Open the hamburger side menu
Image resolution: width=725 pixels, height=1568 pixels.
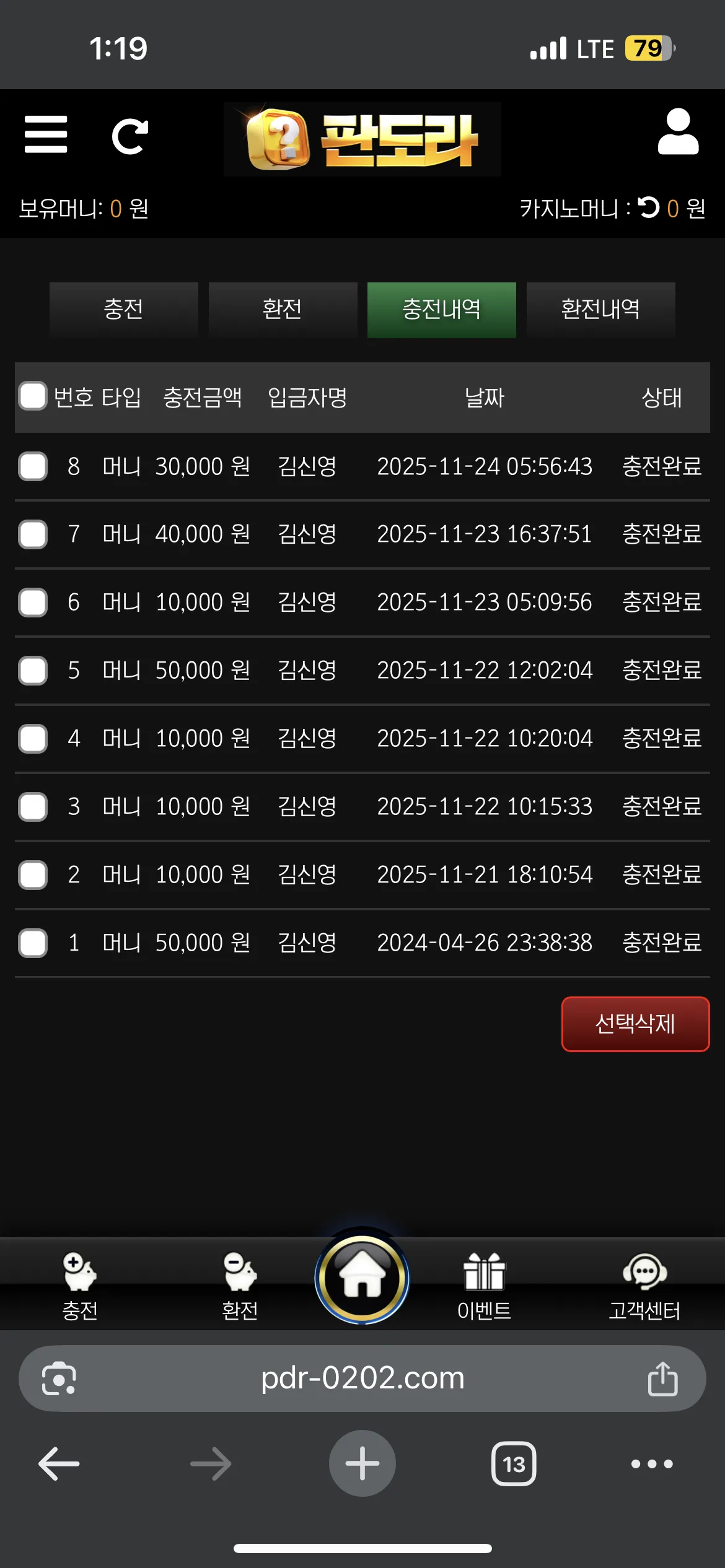46,134
